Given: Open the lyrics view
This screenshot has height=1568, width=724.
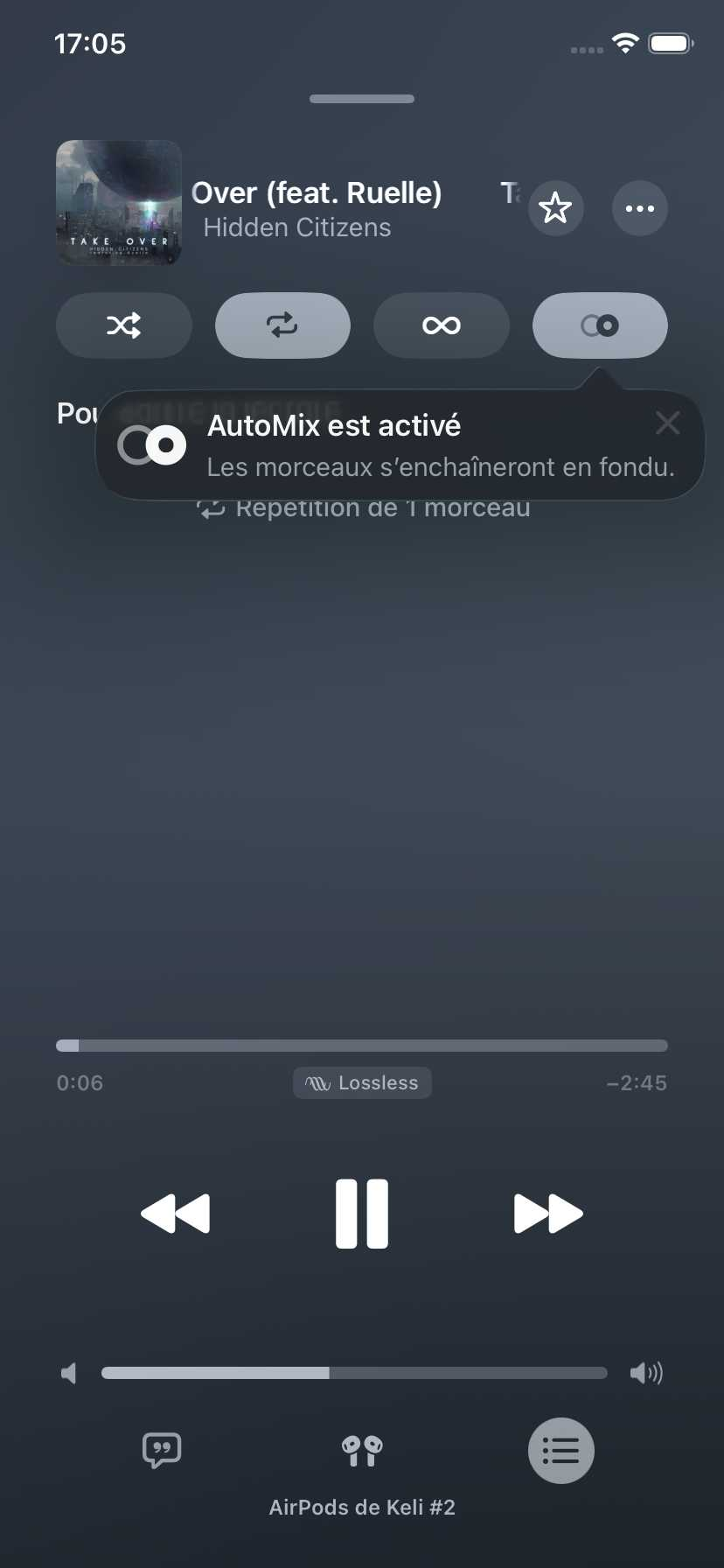Looking at the screenshot, I should point(162,1451).
